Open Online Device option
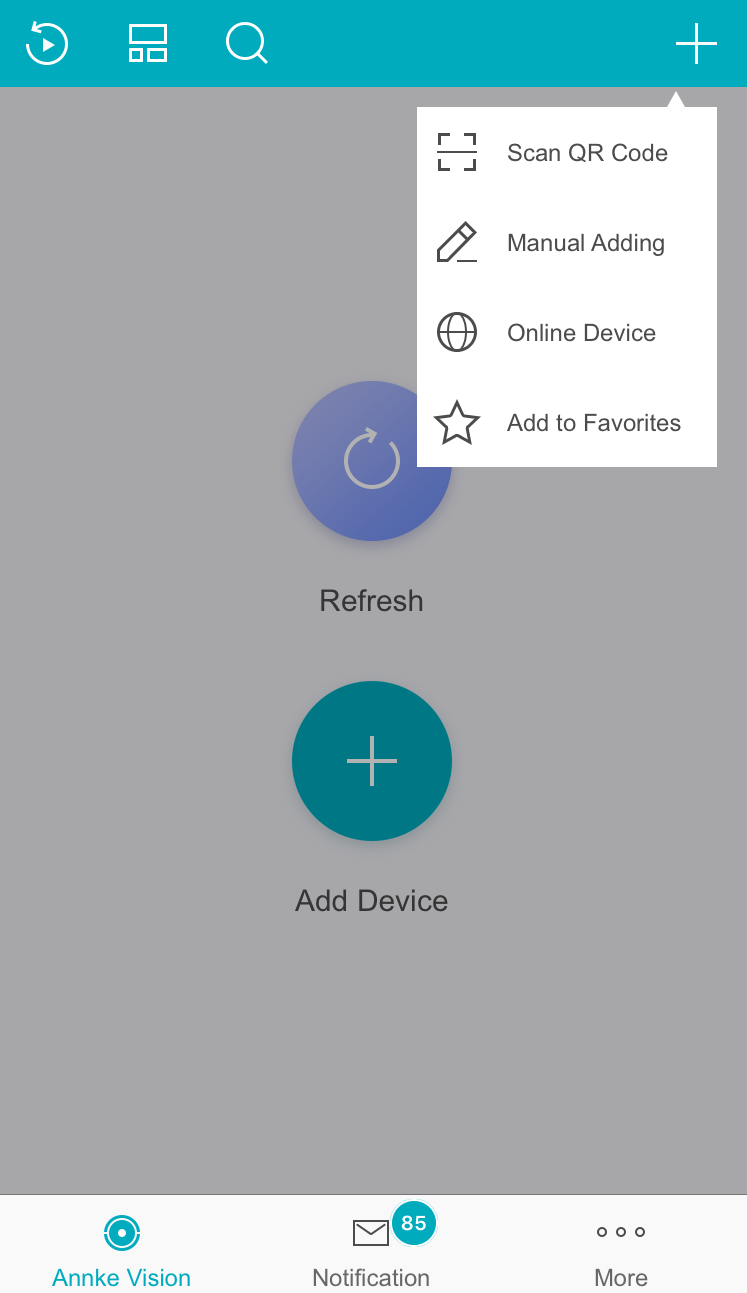 pyautogui.click(x=567, y=333)
